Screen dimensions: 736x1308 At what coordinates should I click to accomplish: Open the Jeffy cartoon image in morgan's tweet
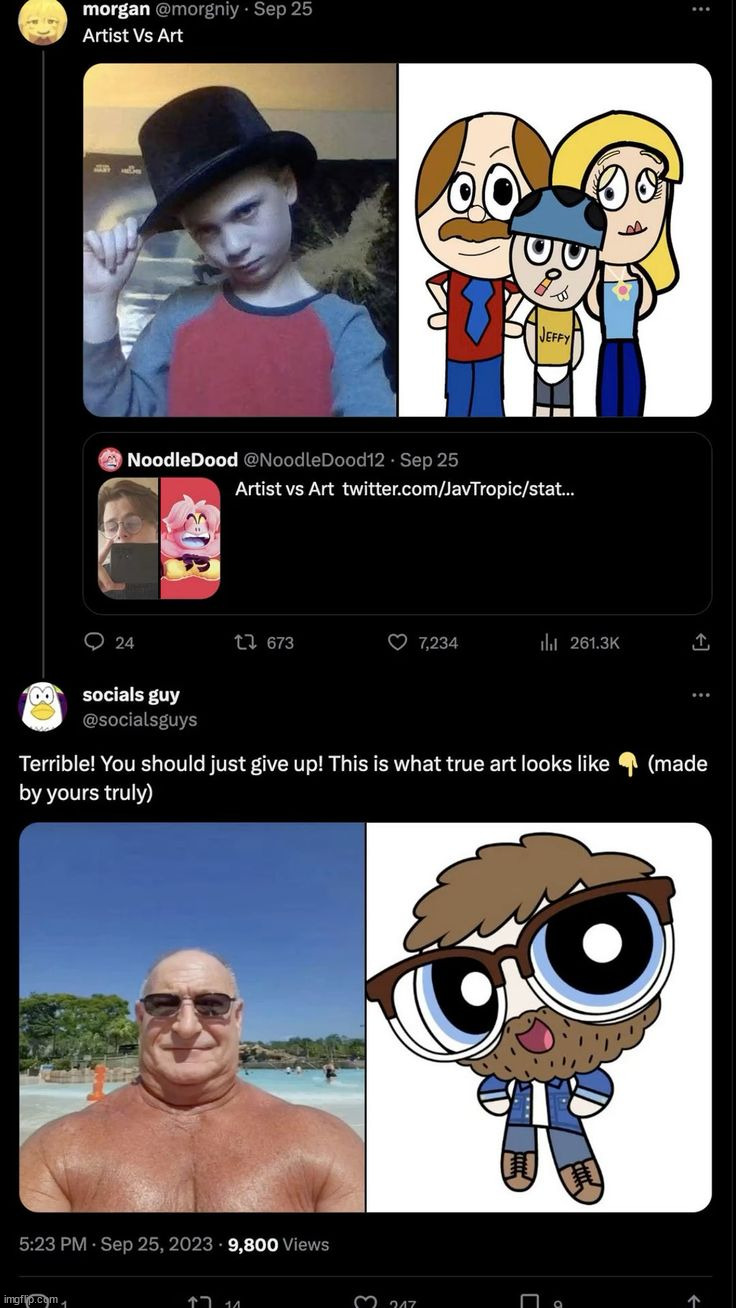click(555, 240)
